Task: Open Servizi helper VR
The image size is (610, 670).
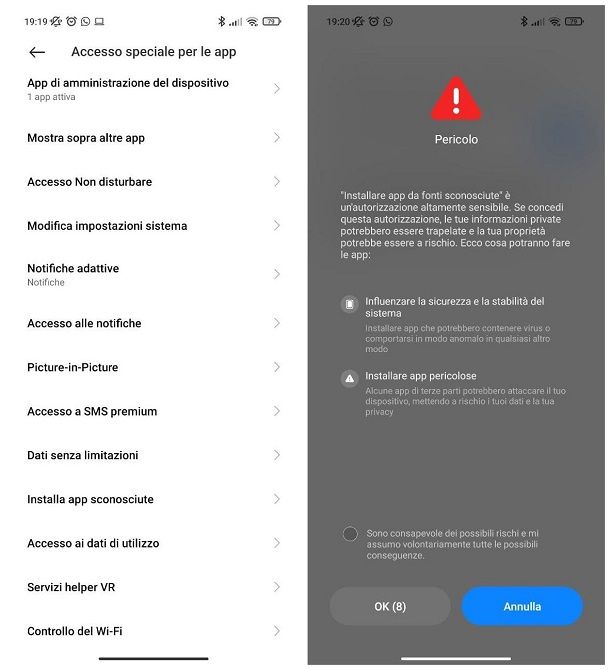Action: click(150, 587)
